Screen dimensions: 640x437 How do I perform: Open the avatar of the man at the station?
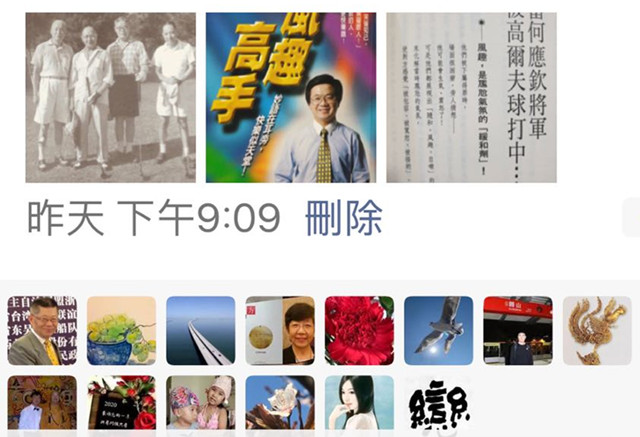click(x=517, y=330)
